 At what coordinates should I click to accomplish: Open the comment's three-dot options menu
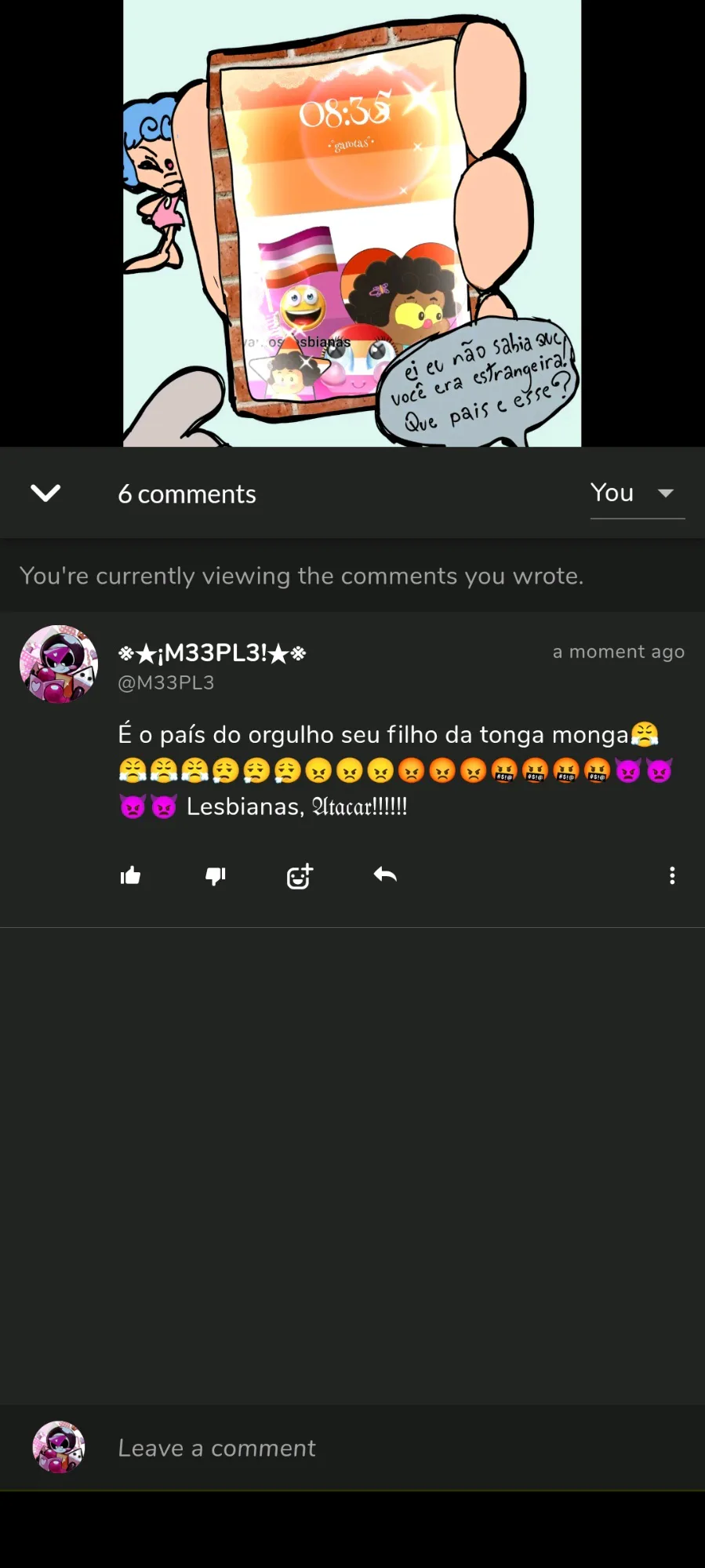tap(672, 875)
